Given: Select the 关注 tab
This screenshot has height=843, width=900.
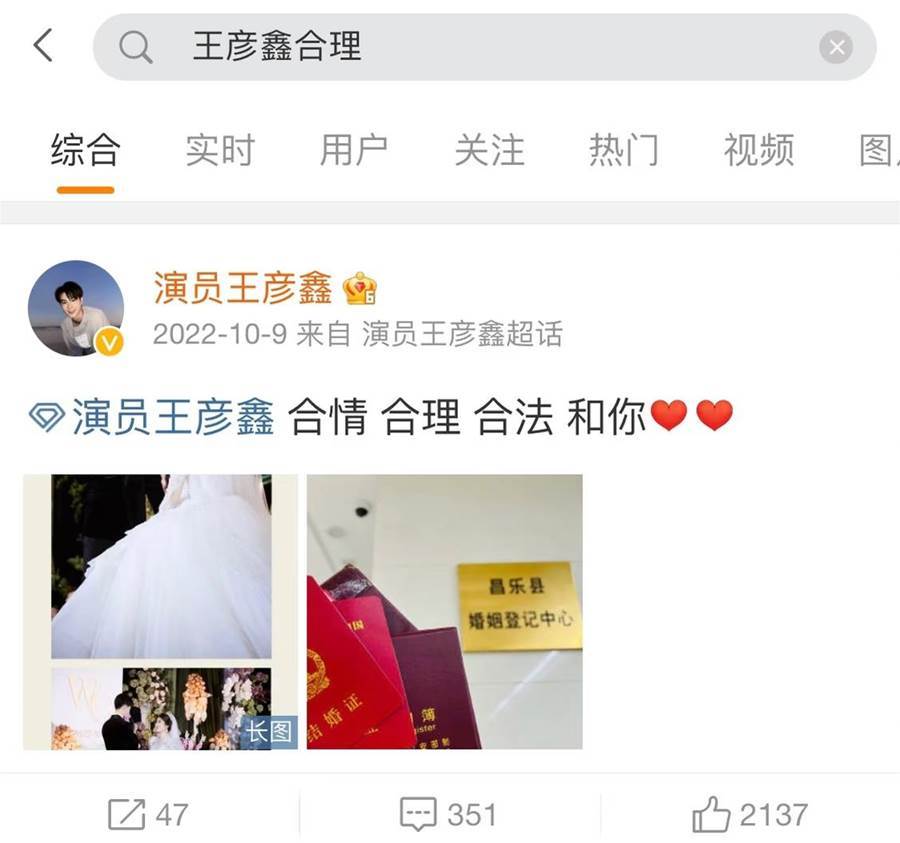Looking at the screenshot, I should pyautogui.click(x=489, y=151).
